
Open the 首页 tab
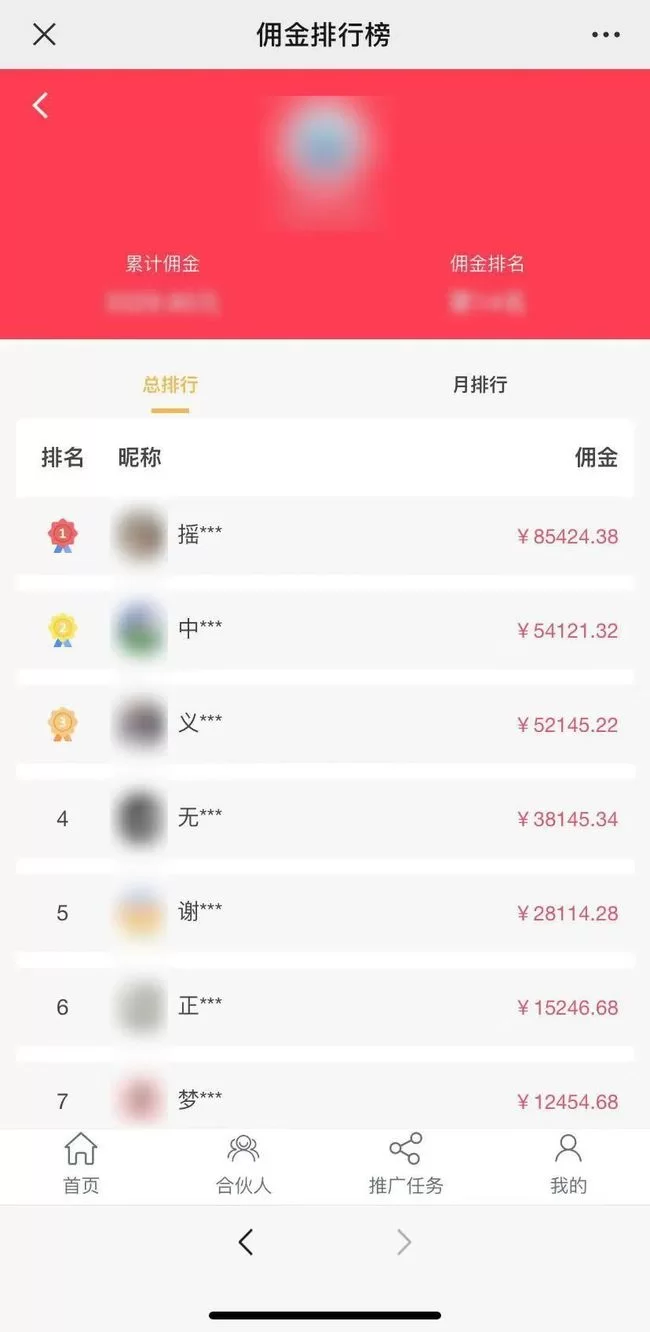tap(81, 1165)
